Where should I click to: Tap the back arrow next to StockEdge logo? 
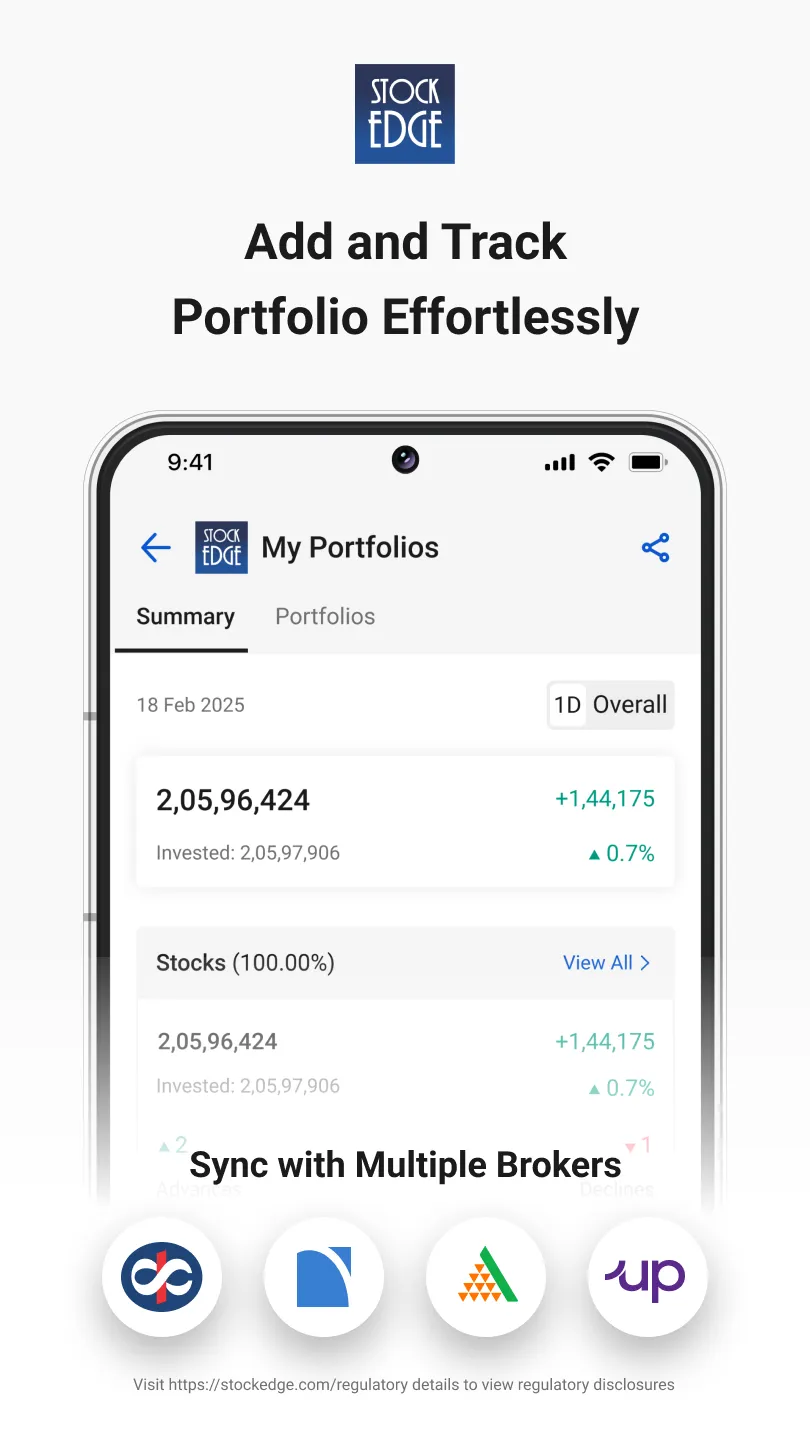(155, 547)
